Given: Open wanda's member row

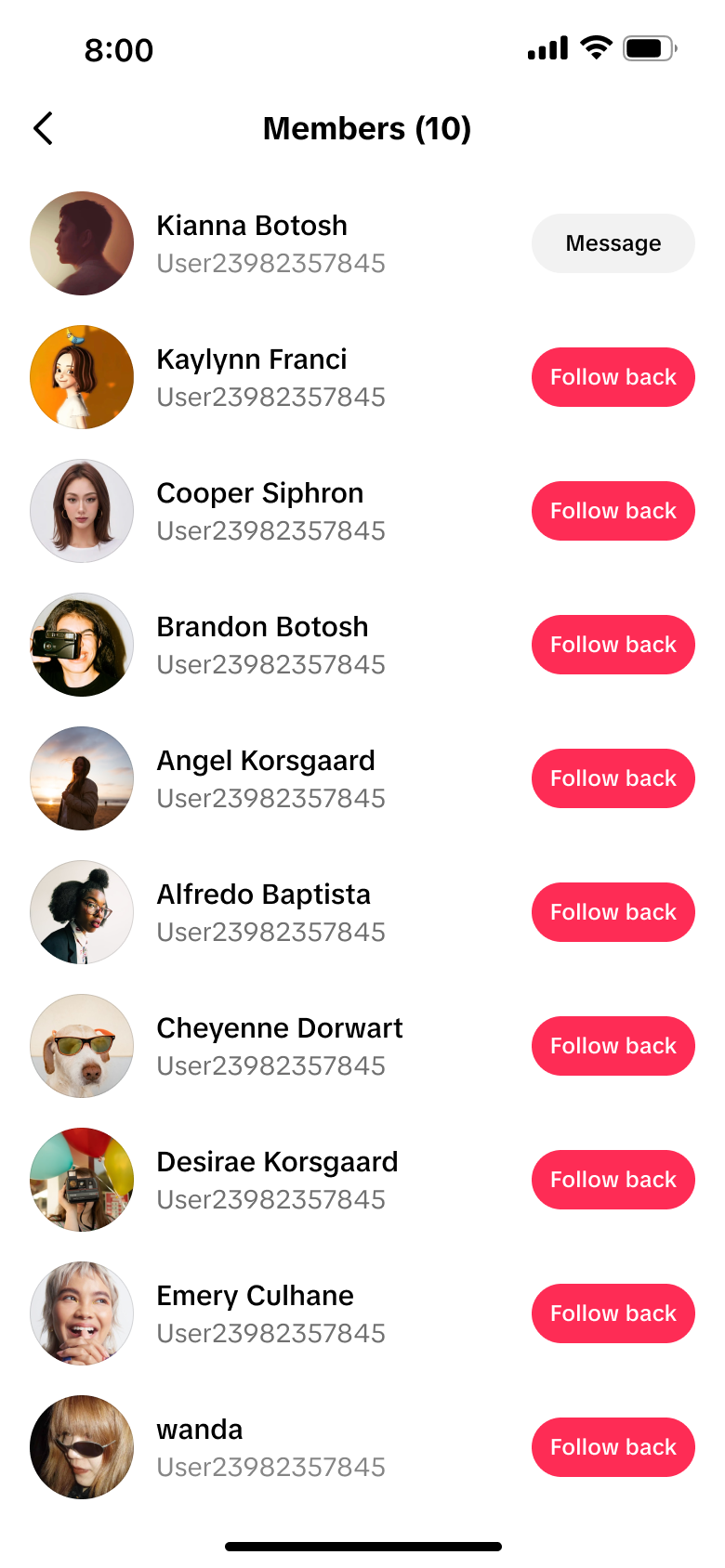Looking at the screenshot, I should tap(362, 1447).
